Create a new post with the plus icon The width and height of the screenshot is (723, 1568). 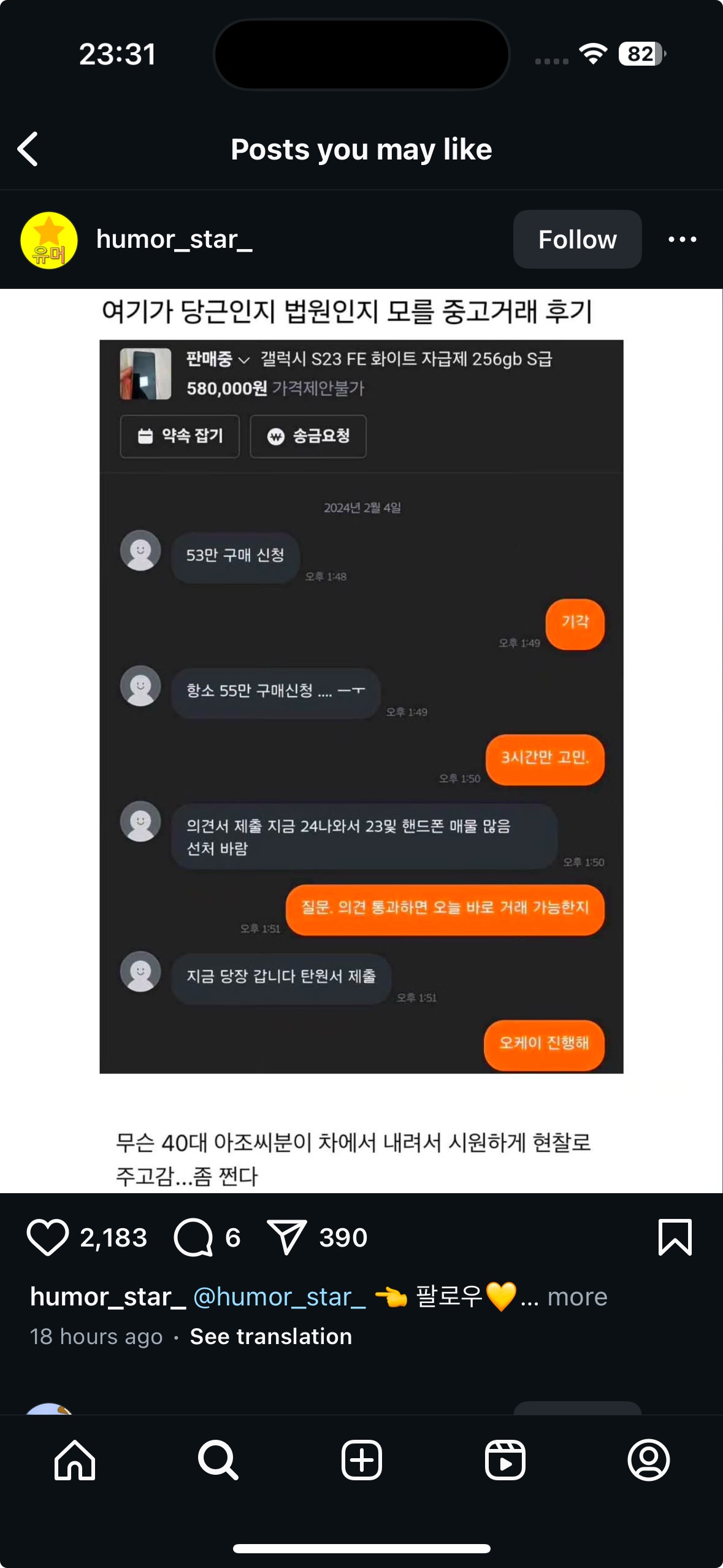click(x=361, y=1460)
